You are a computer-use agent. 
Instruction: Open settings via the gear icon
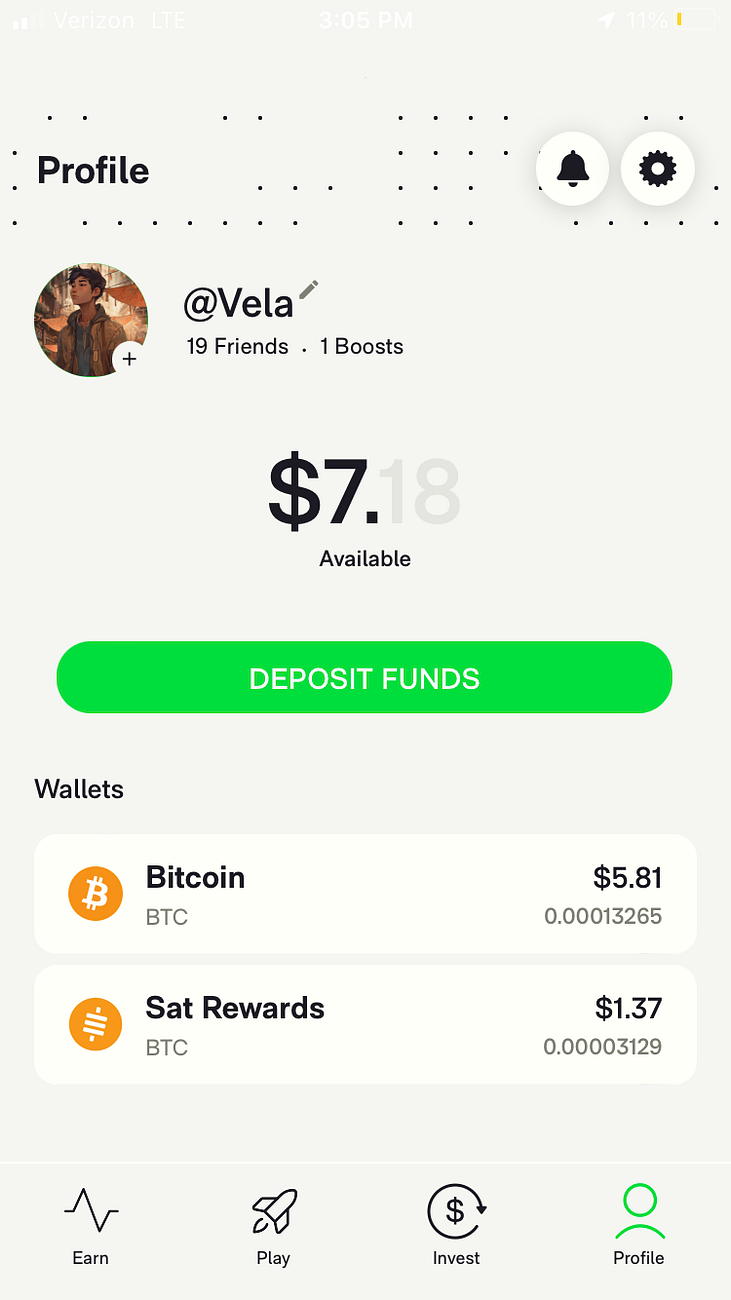click(657, 169)
